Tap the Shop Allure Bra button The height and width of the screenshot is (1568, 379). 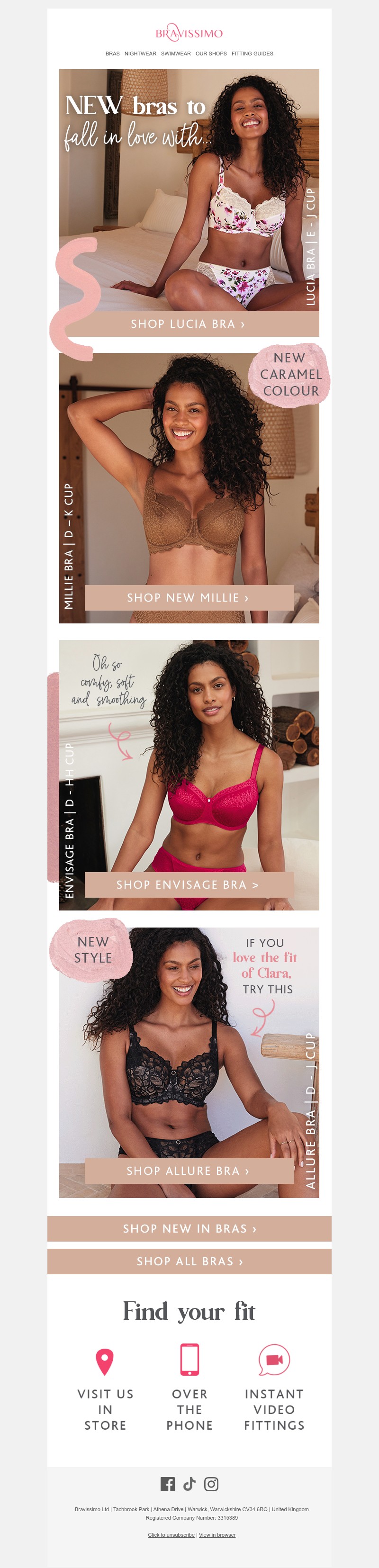(189, 1171)
